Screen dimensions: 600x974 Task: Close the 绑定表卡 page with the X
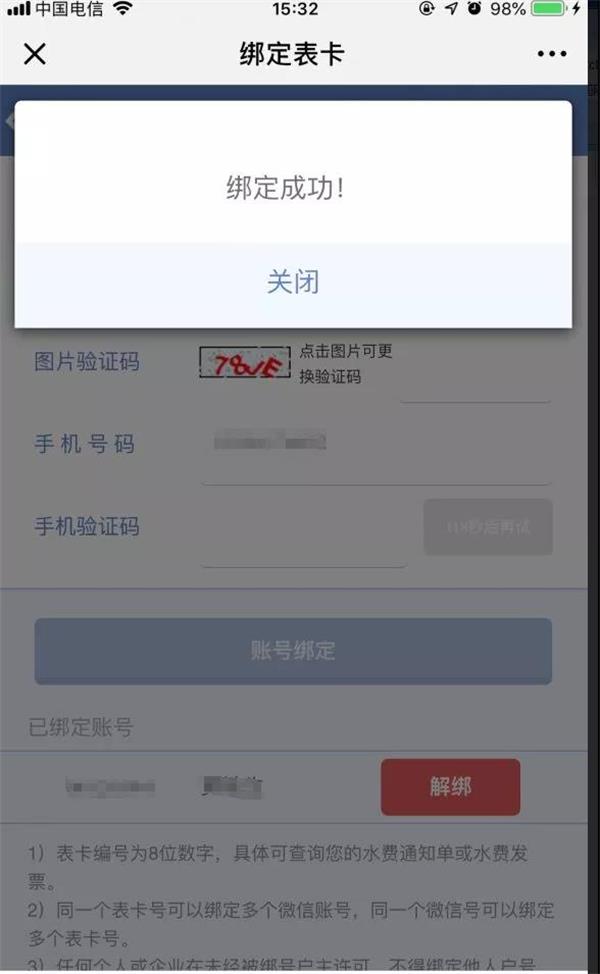point(35,54)
